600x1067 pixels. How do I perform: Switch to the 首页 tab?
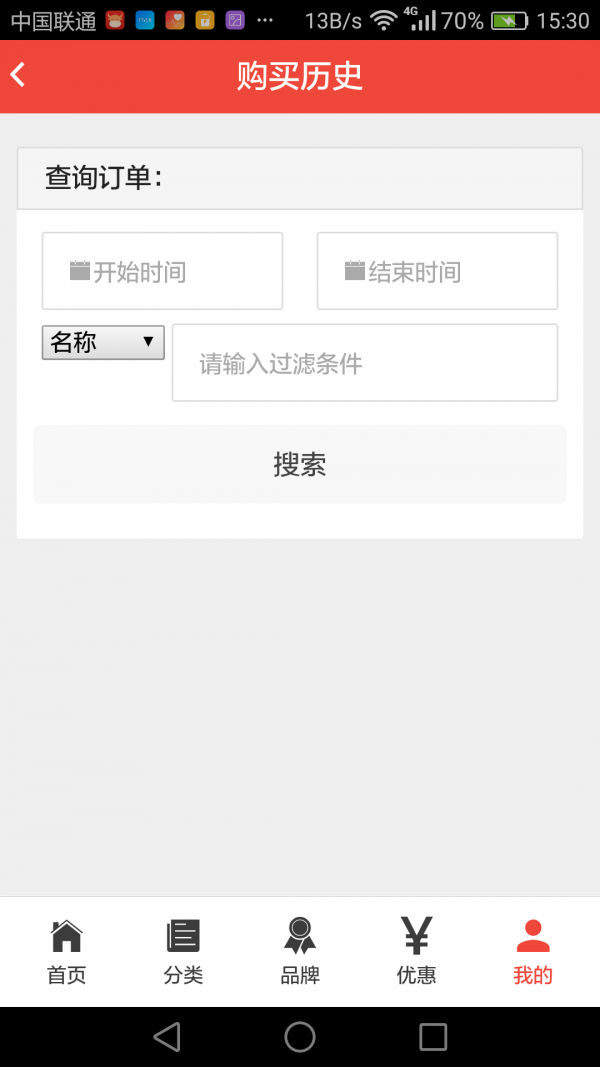point(67,951)
